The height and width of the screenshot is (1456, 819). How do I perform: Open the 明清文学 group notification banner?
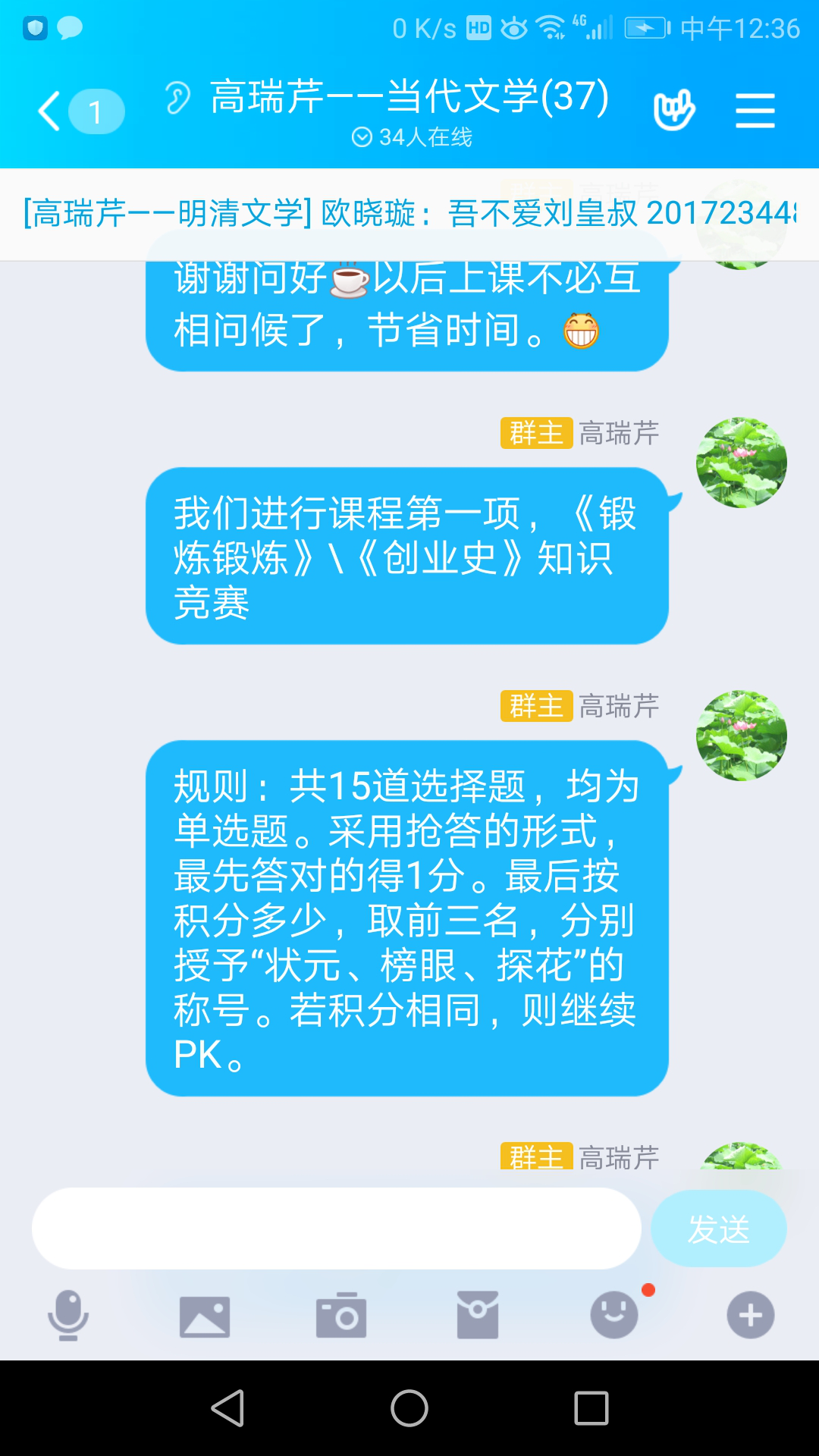(x=409, y=214)
